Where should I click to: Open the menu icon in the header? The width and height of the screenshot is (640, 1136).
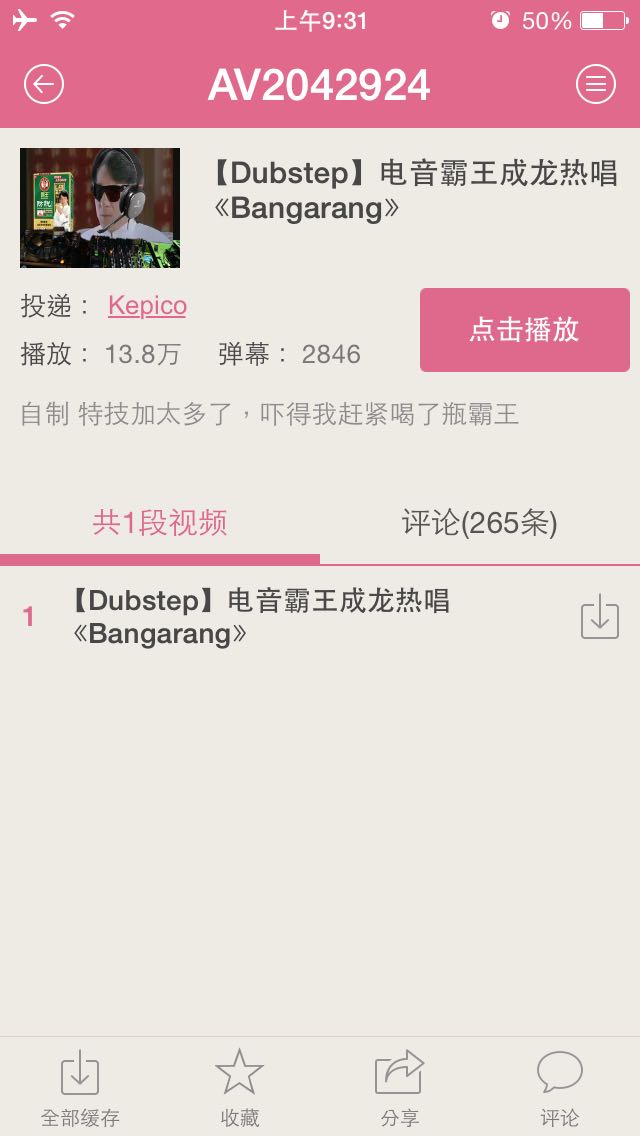(596, 85)
